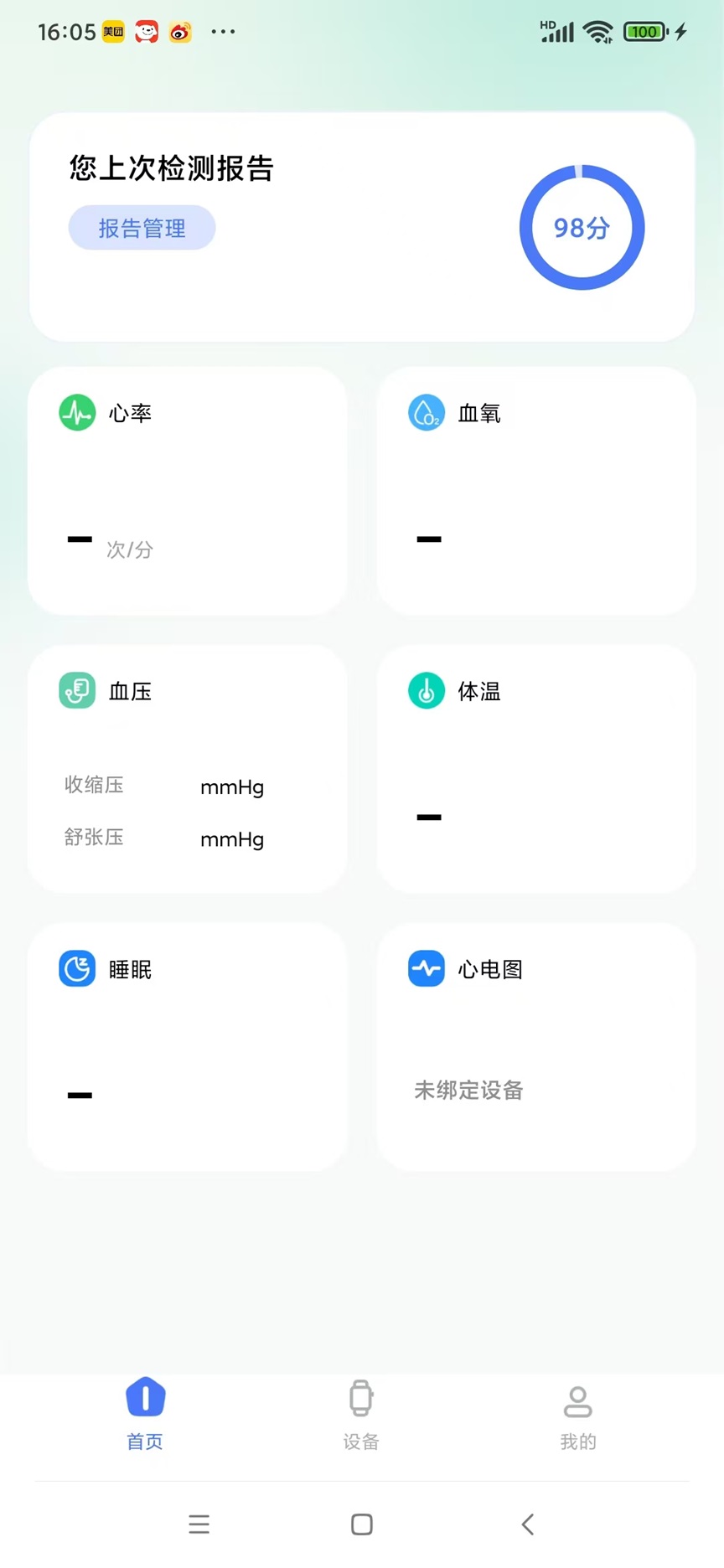Image resolution: width=724 pixels, height=1568 pixels.
Task: Tap the Weibo icon in the status bar
Action: coord(179,32)
